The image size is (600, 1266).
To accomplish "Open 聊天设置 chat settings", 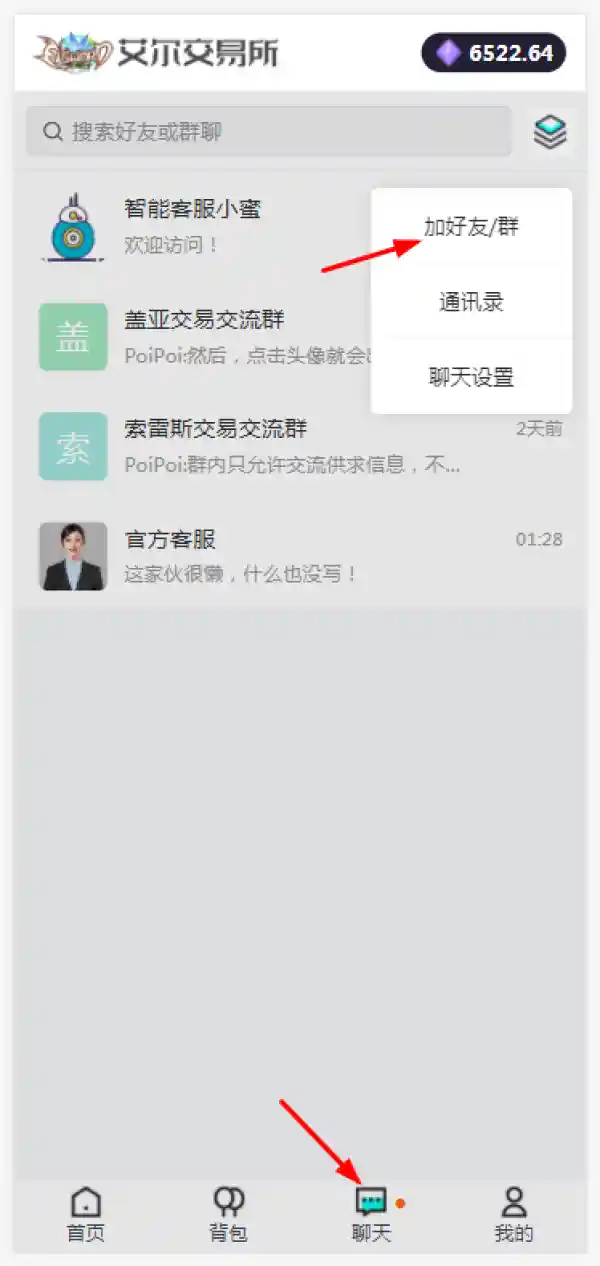I will coord(471,377).
